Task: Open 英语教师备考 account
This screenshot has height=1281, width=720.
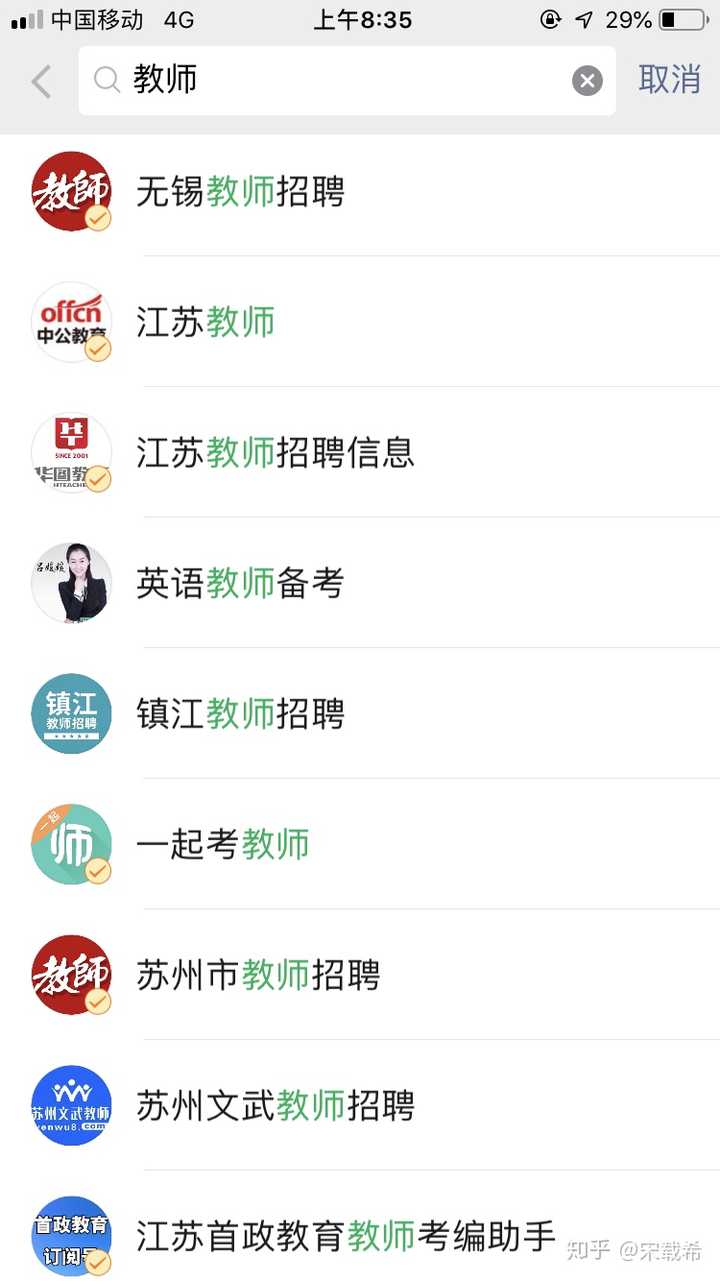Action: (x=360, y=583)
